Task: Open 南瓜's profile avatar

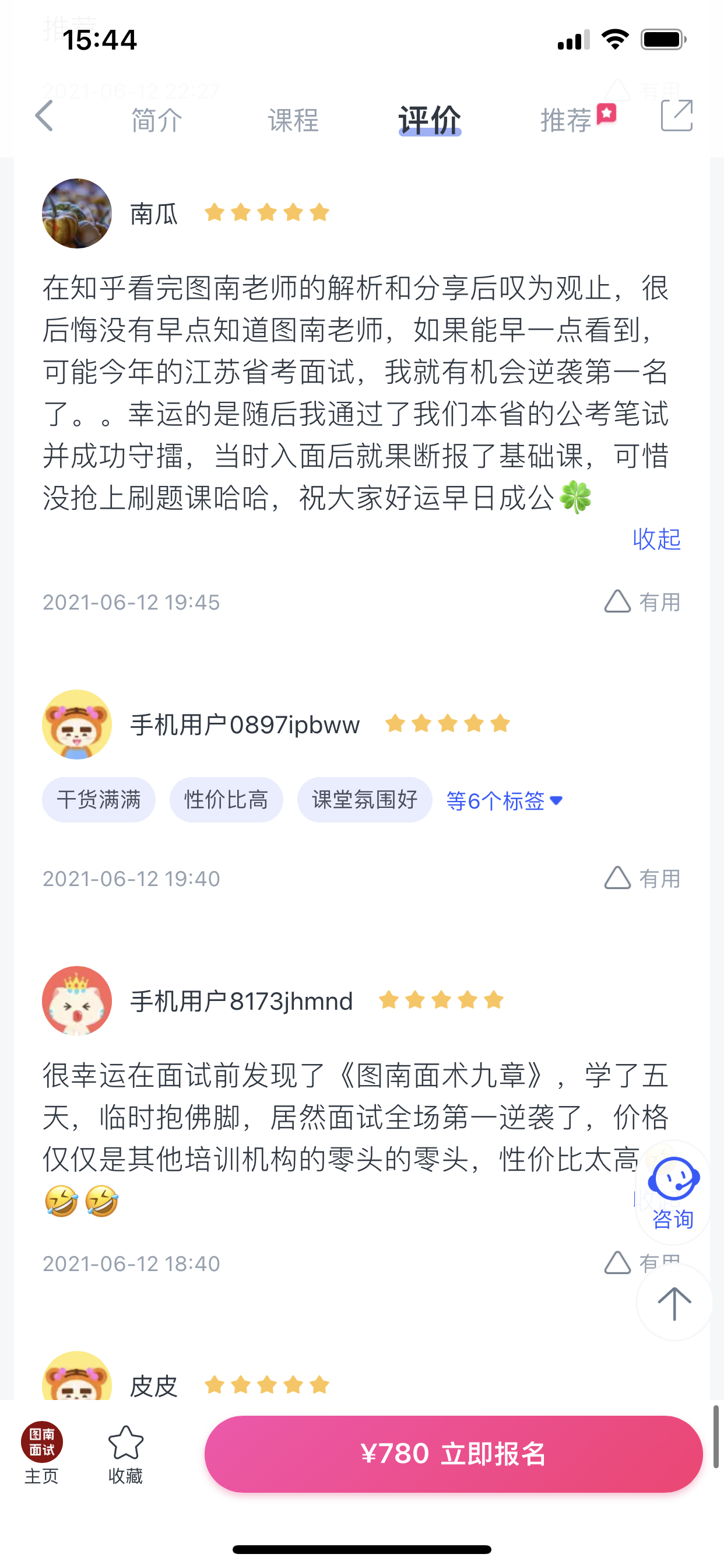Action: coord(77,213)
